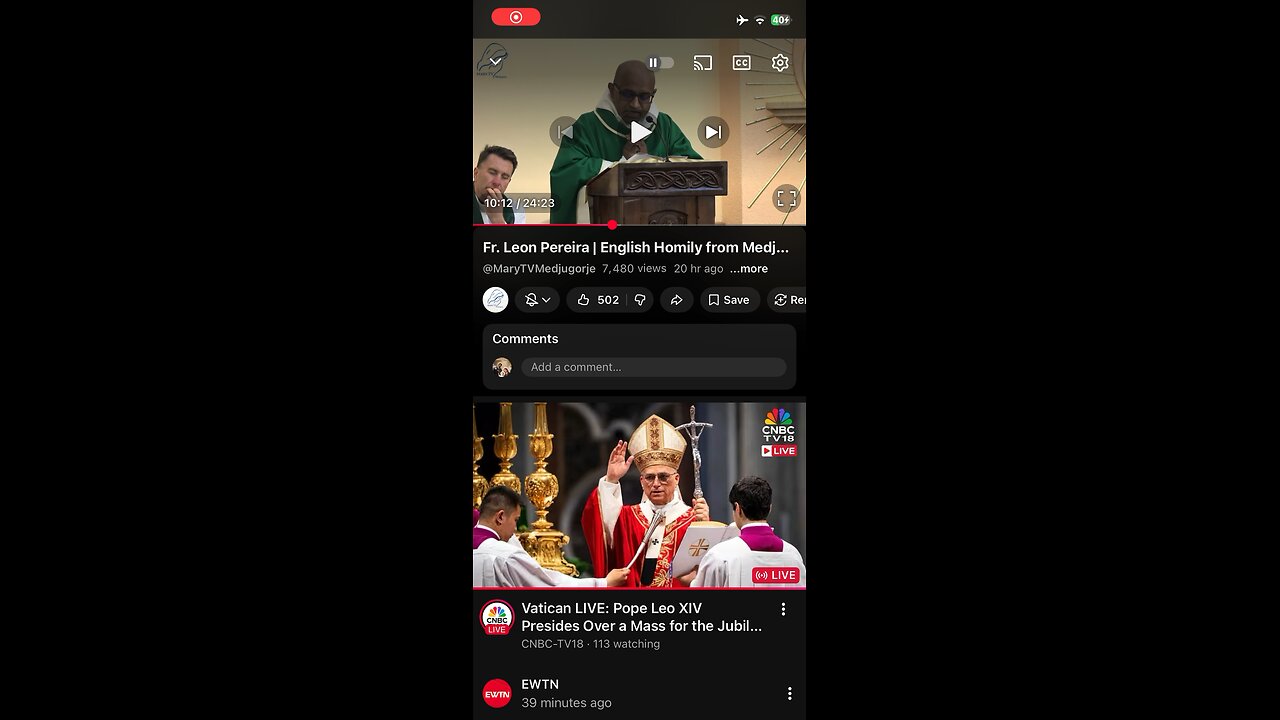Turn on closed captions
Image resolution: width=1280 pixels, height=720 pixels.
741,63
